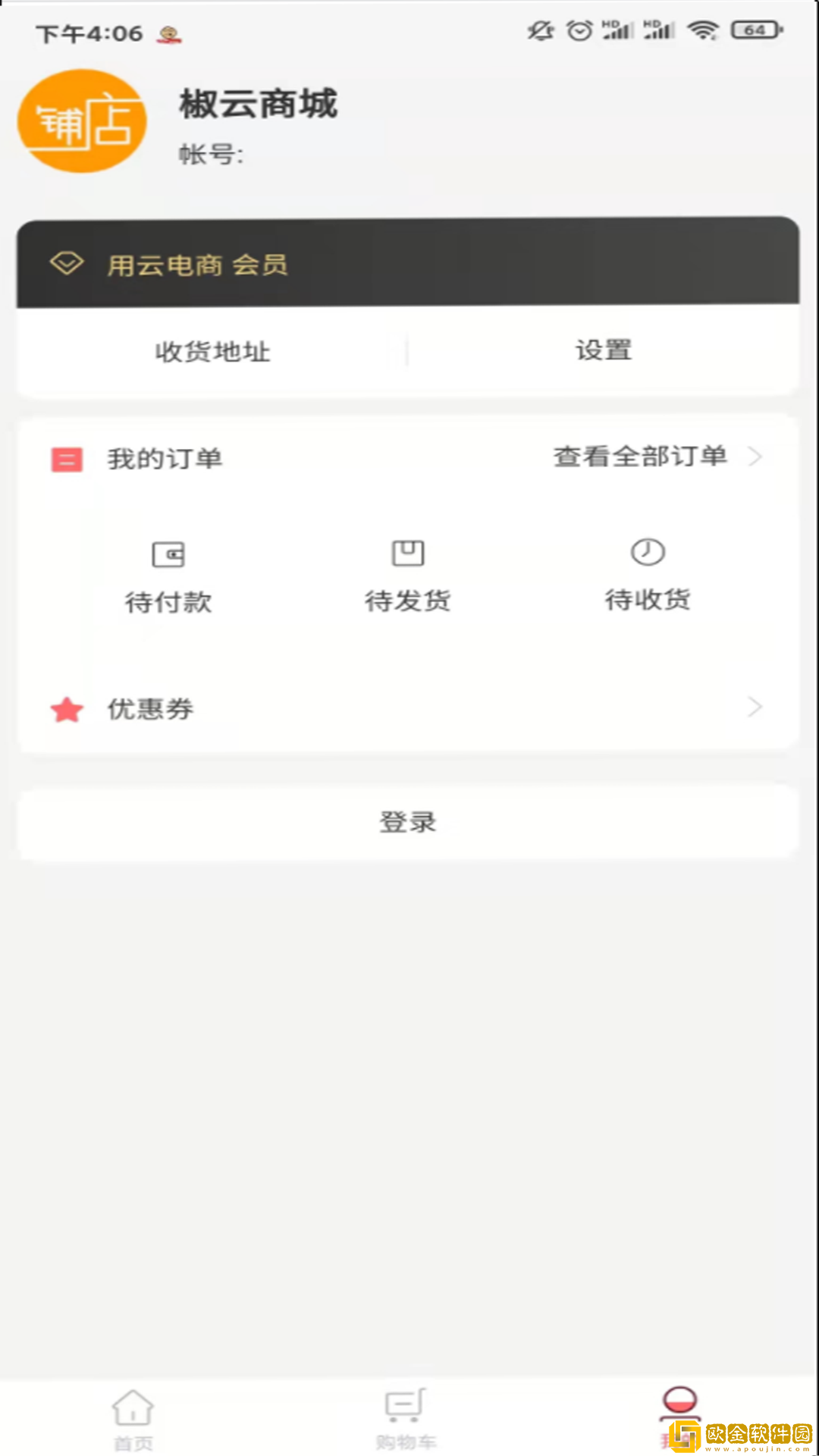This screenshot has height=1456, width=819.
Task: Open 设置 settings
Action: (604, 350)
